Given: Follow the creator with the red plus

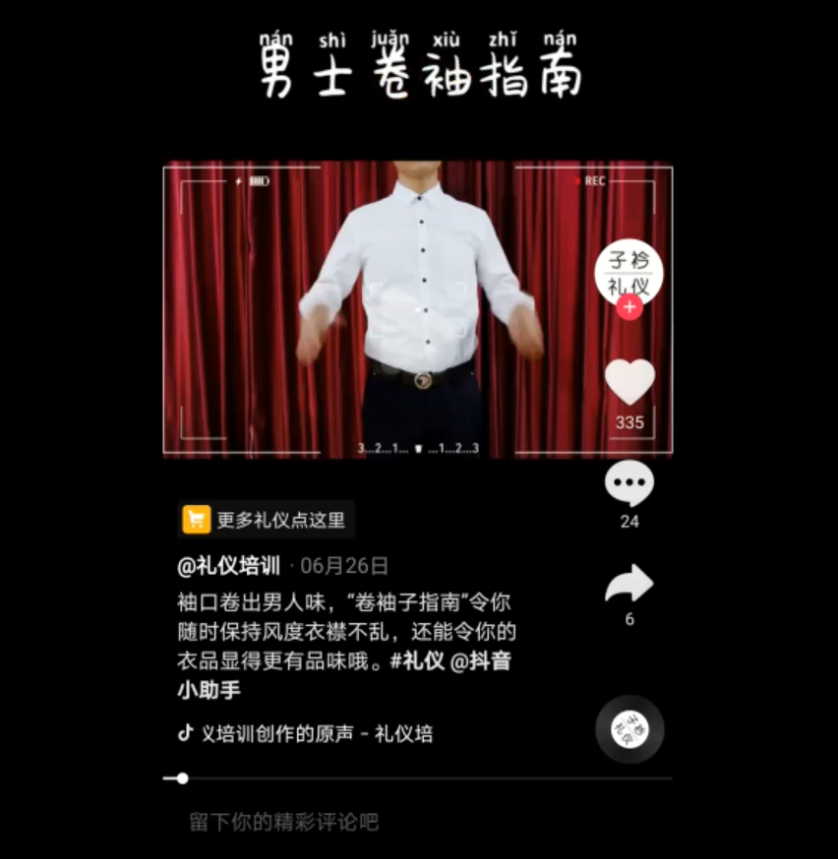Looking at the screenshot, I should [630, 308].
